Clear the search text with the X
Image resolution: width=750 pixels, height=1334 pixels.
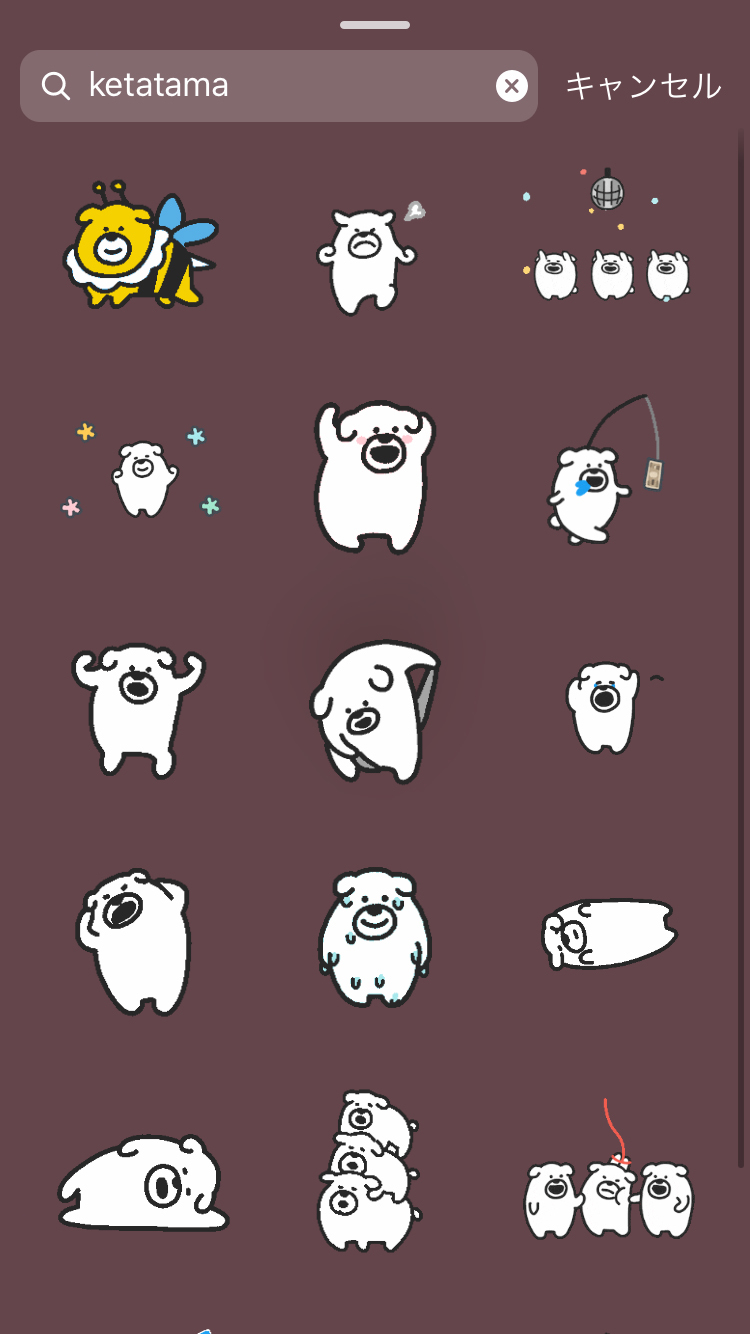click(511, 86)
